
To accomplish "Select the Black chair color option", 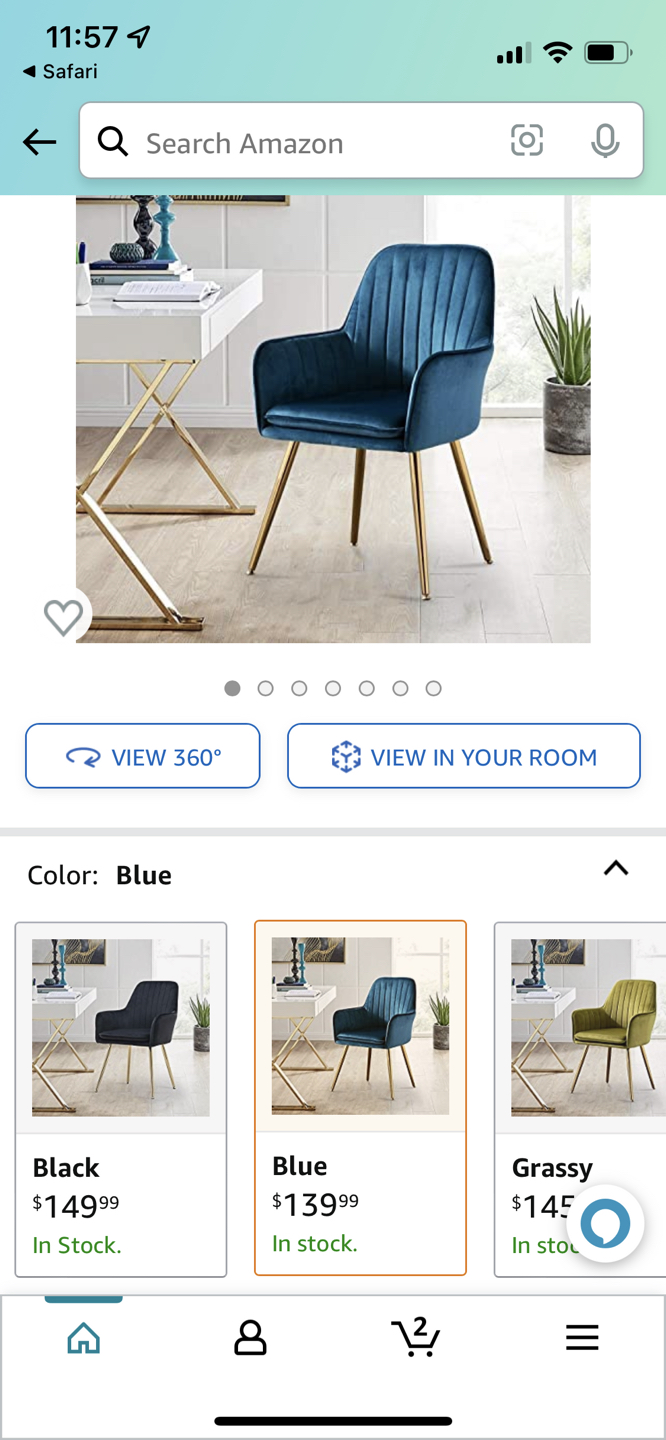I will [x=121, y=1098].
